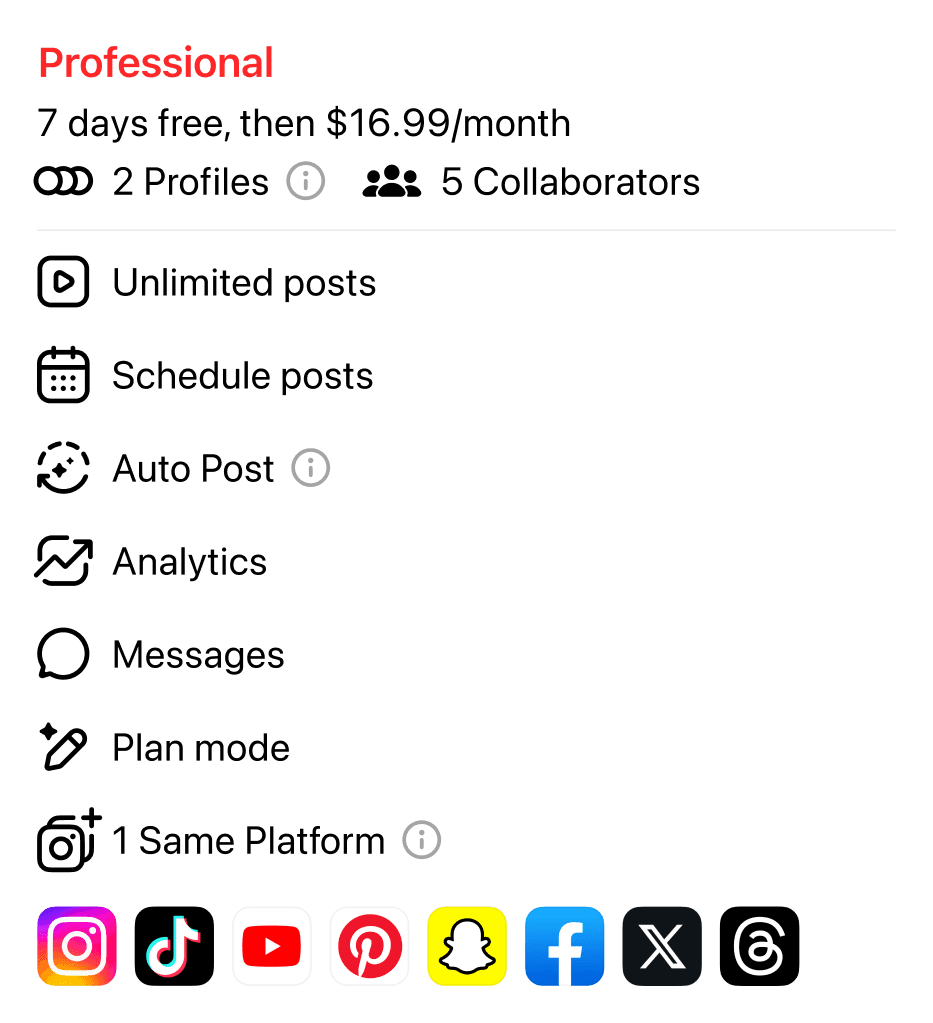Show info about Auto Post

click(311, 468)
